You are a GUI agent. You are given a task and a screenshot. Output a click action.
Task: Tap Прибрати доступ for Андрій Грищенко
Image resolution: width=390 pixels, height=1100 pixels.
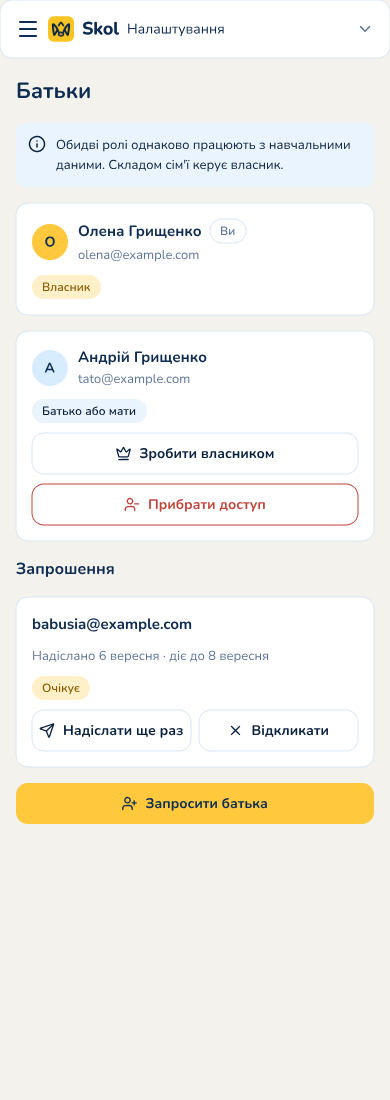pos(195,504)
